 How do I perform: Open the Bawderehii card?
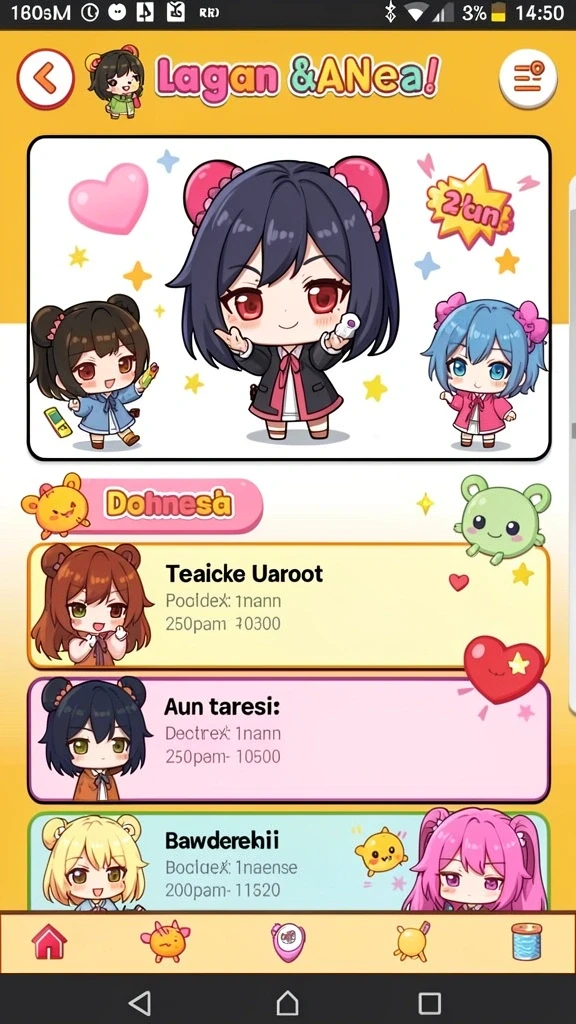pyautogui.click(x=288, y=861)
